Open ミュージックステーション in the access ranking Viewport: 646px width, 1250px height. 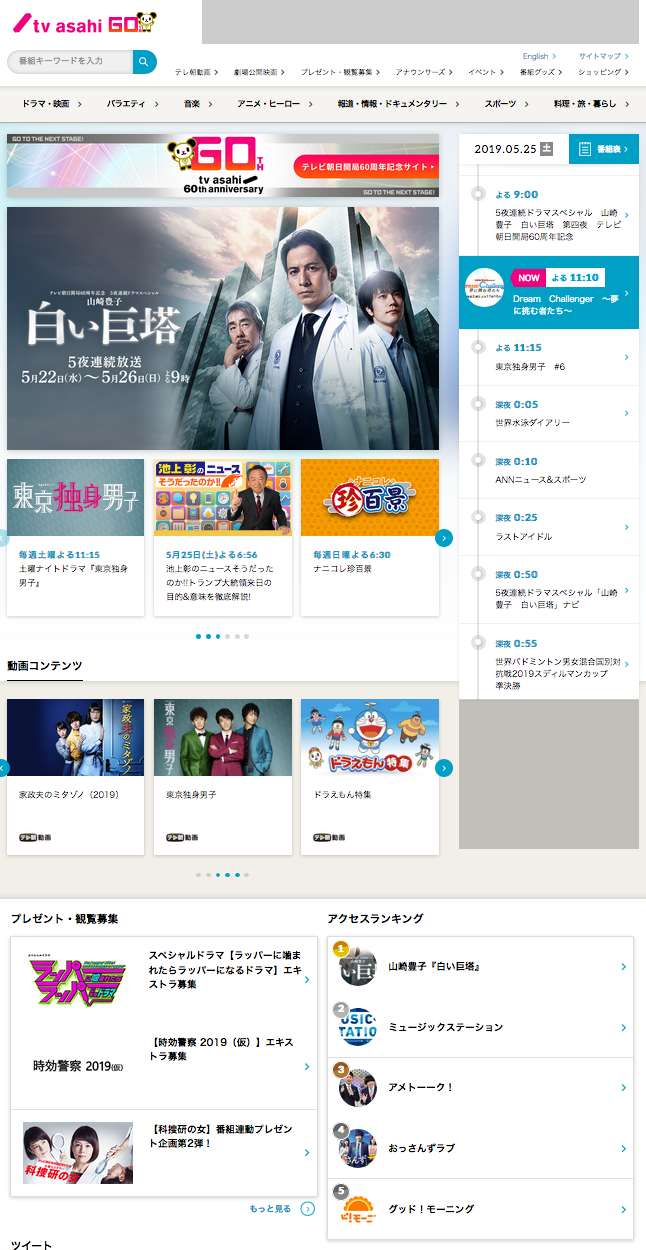(480, 1027)
